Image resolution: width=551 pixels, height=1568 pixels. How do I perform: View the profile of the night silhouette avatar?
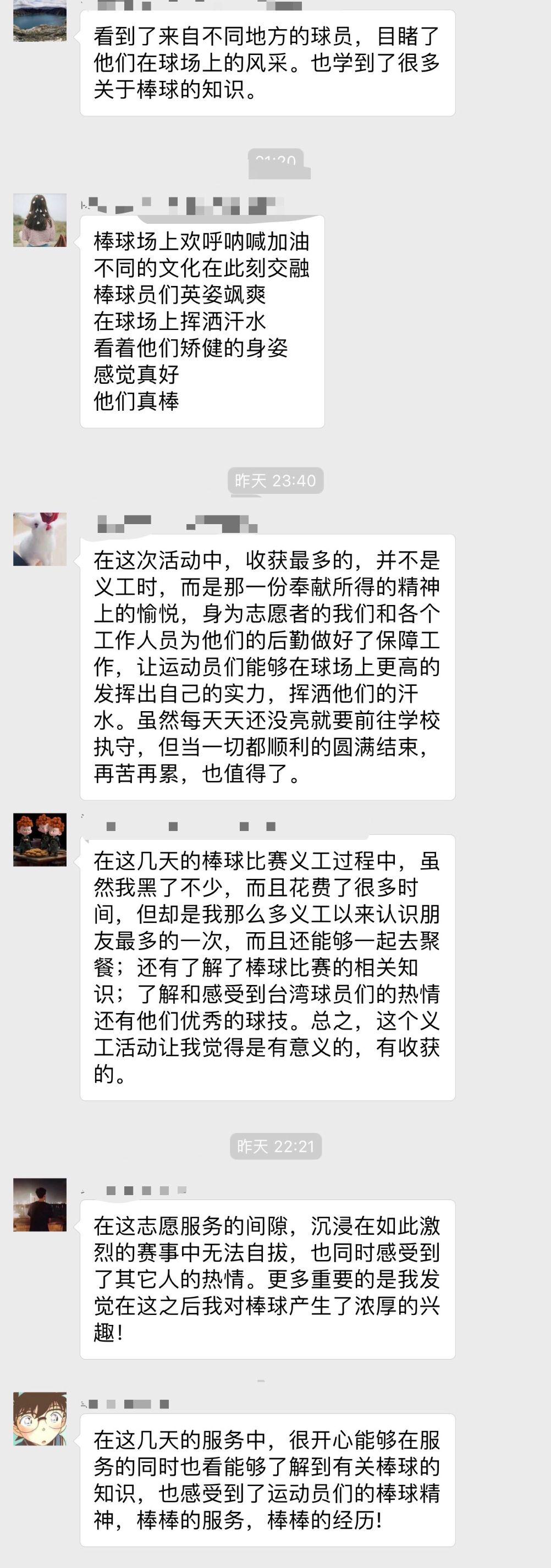[40, 1204]
